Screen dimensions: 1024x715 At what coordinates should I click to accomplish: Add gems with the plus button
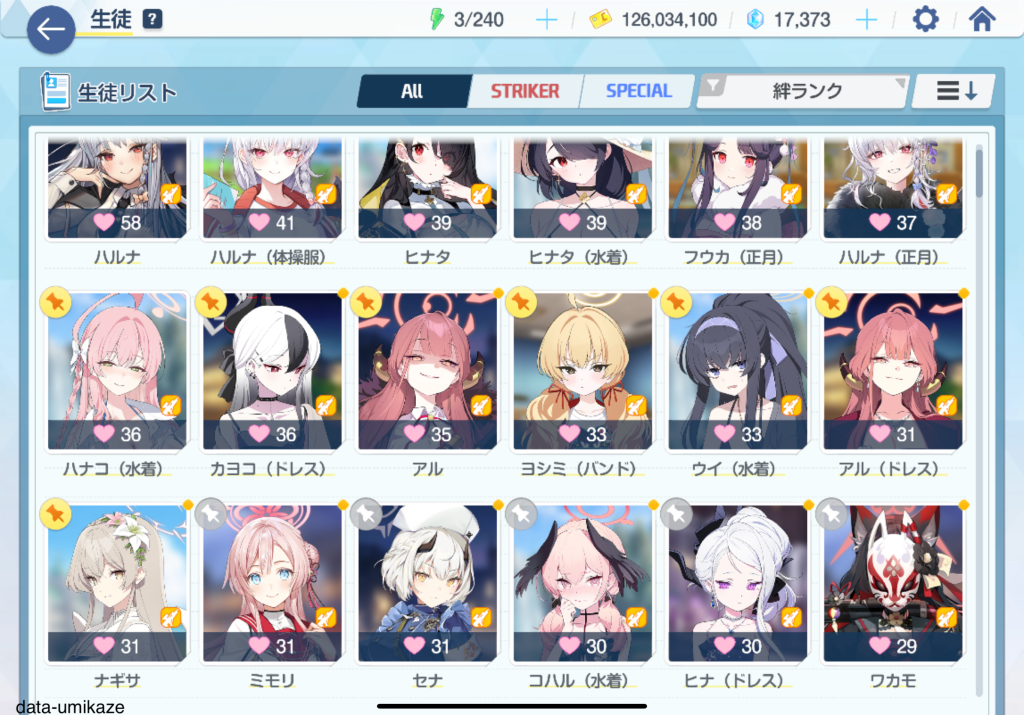tap(866, 20)
